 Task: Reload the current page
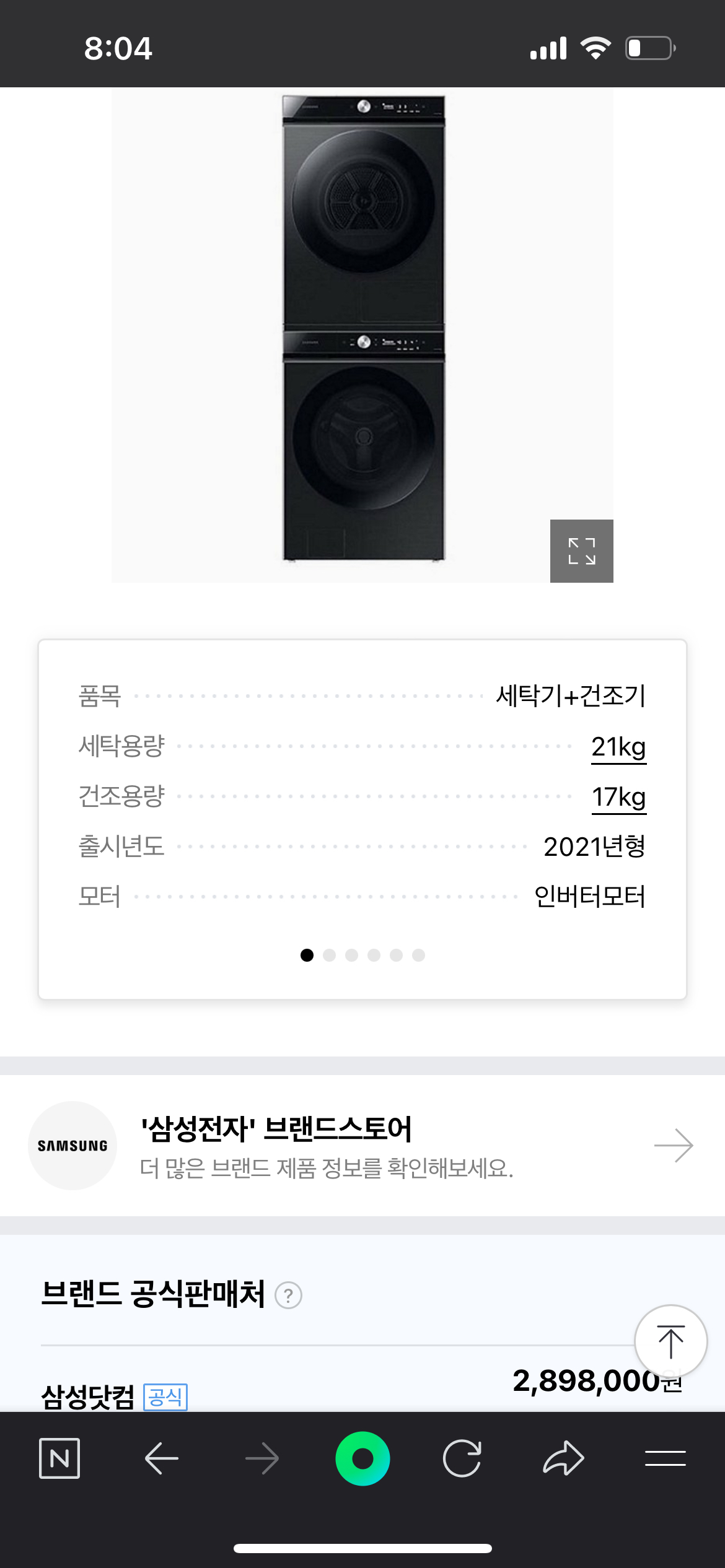pos(462,1458)
